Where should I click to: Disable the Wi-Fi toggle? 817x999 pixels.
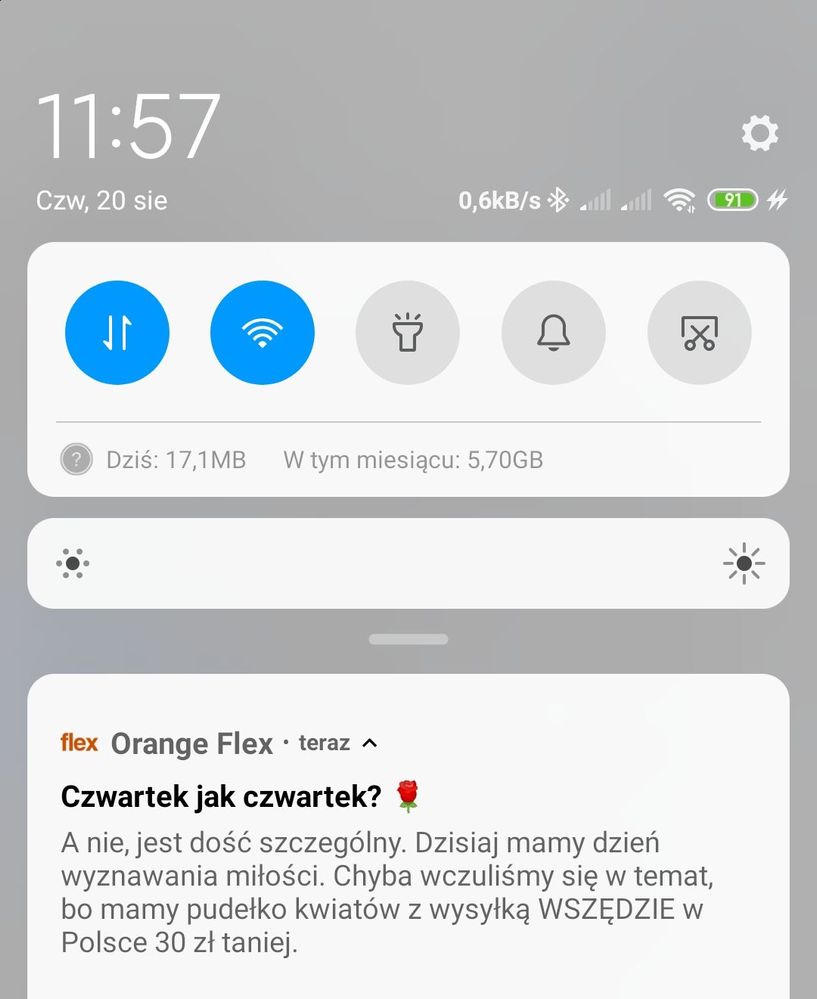[262, 333]
